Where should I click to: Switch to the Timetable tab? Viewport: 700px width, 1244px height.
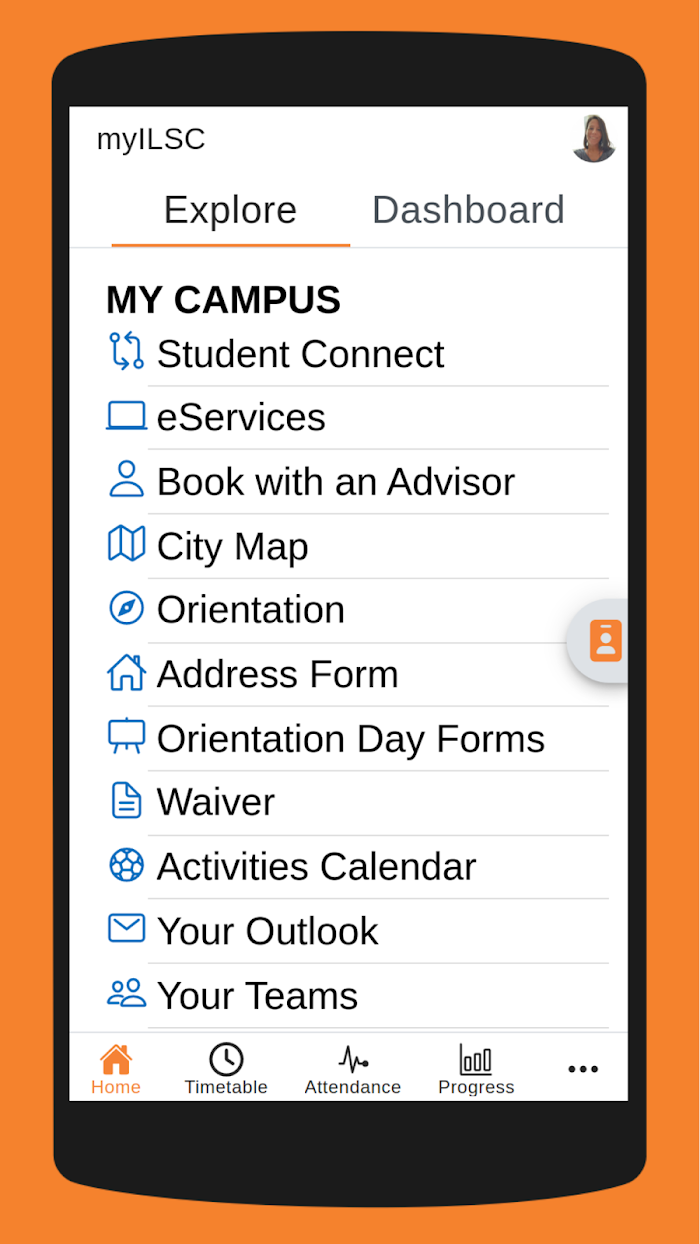(x=226, y=1069)
